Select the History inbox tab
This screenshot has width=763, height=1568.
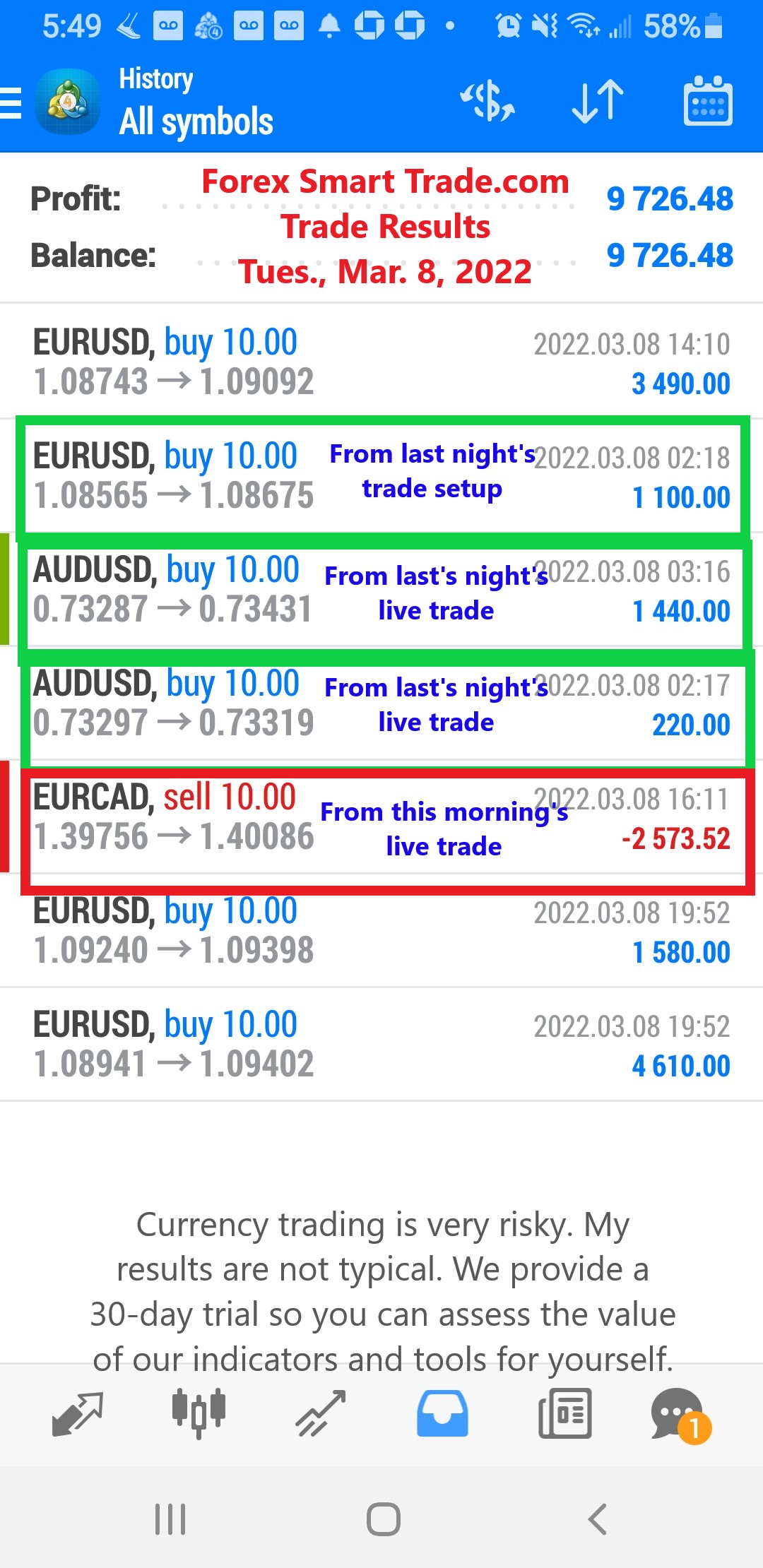(x=442, y=1414)
